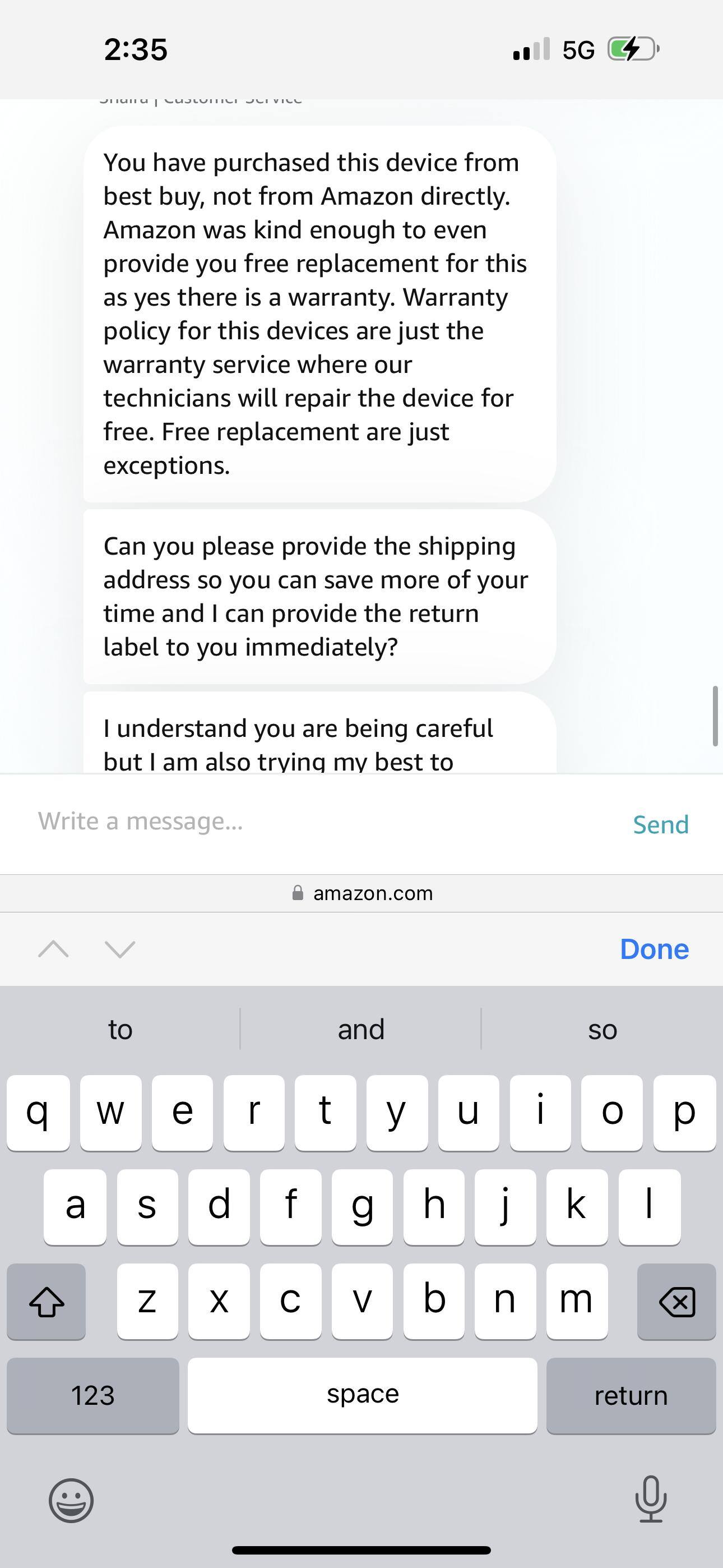Image resolution: width=723 pixels, height=1568 pixels.
Task: Switch to the numeric 123 keyboard
Action: click(x=92, y=1395)
